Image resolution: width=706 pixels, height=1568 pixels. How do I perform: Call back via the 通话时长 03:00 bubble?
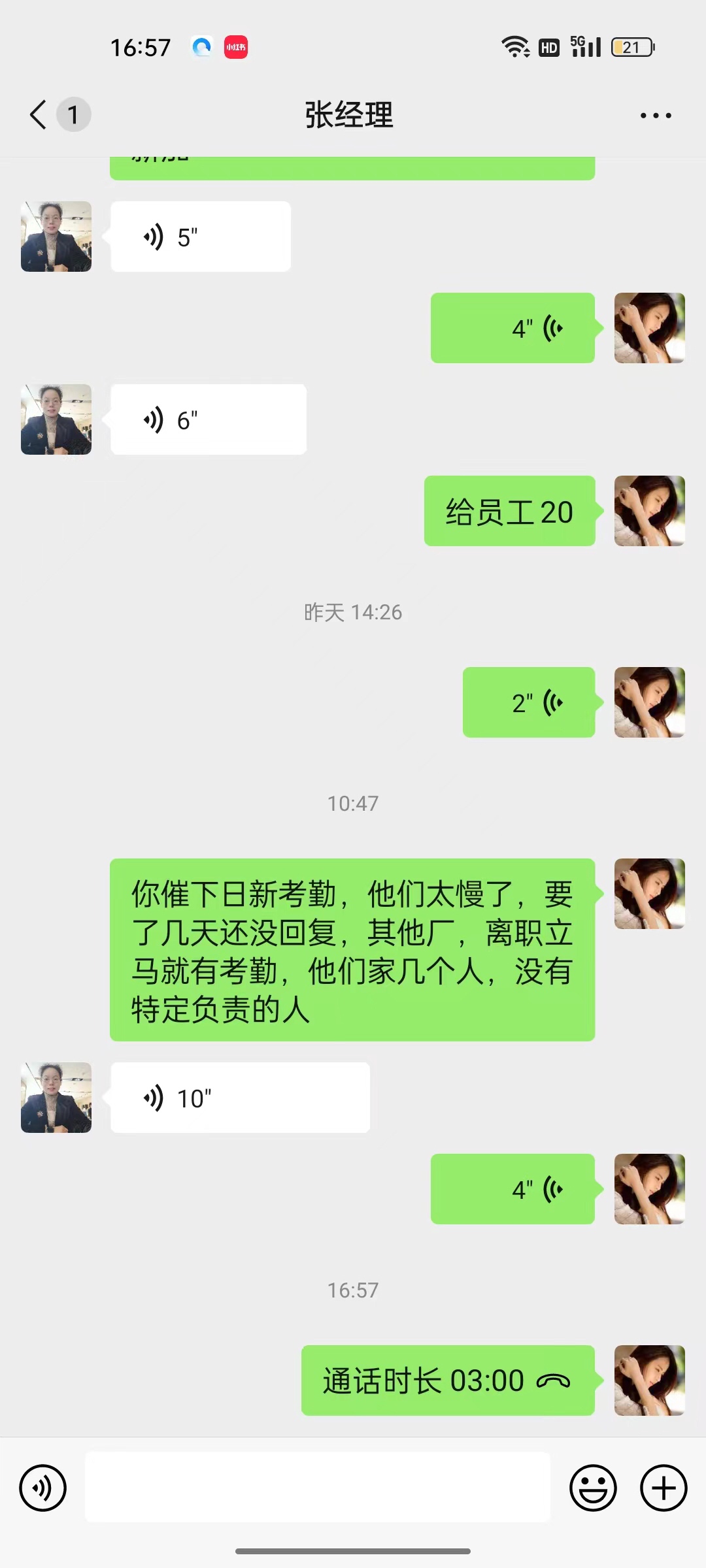coord(447,1380)
